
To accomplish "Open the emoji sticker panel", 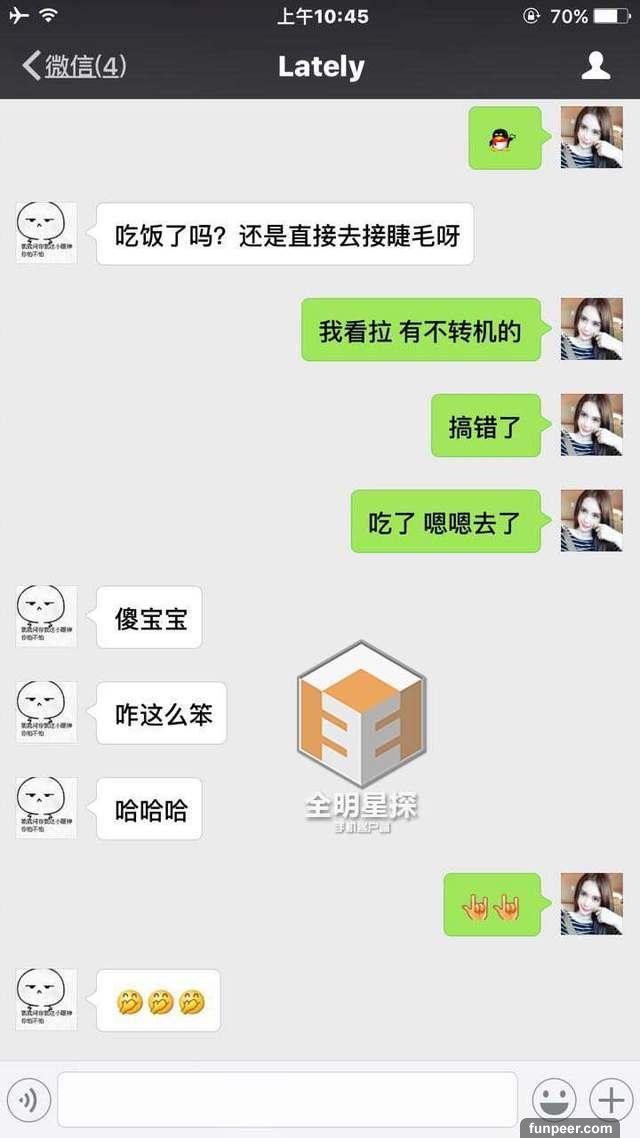I will point(553,1100).
